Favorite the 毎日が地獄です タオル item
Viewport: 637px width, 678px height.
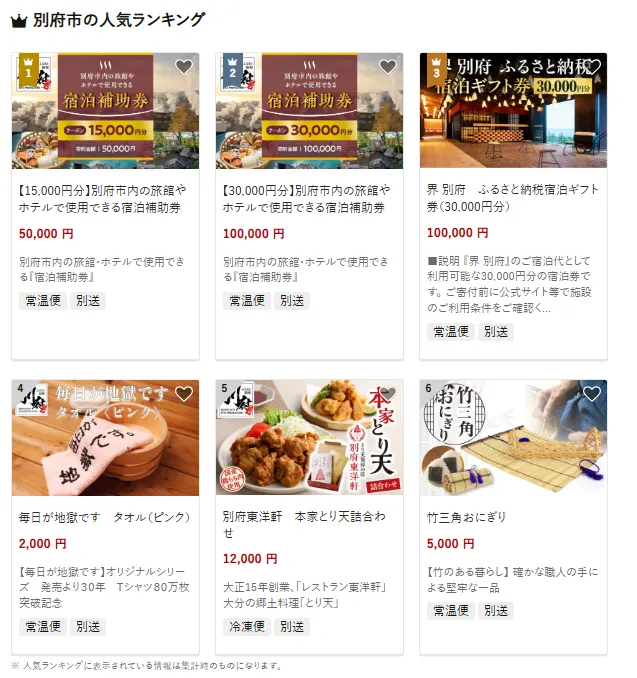tap(184, 394)
